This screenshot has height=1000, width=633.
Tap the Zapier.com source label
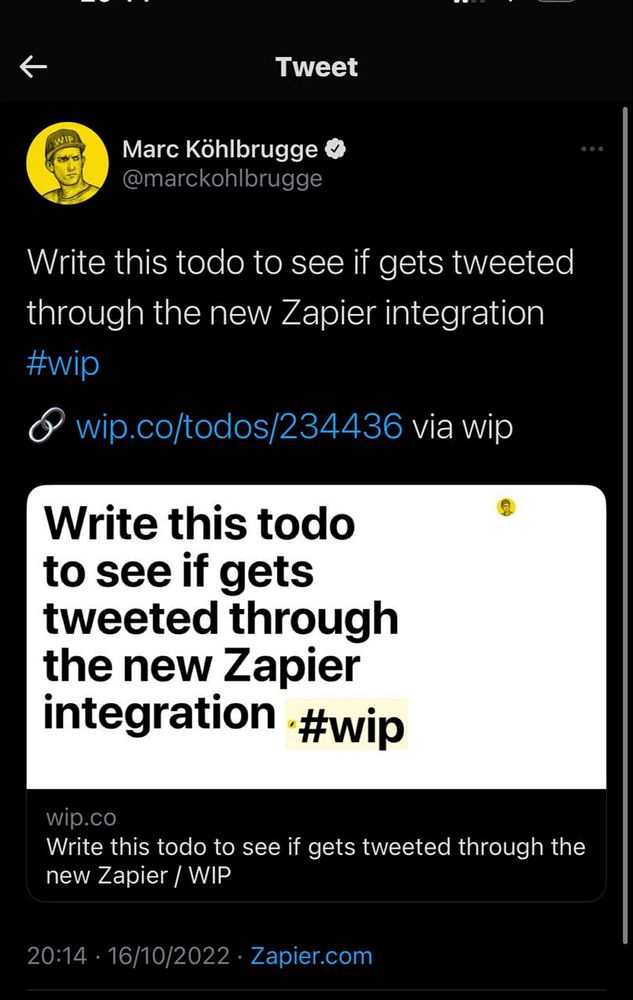pos(311,955)
